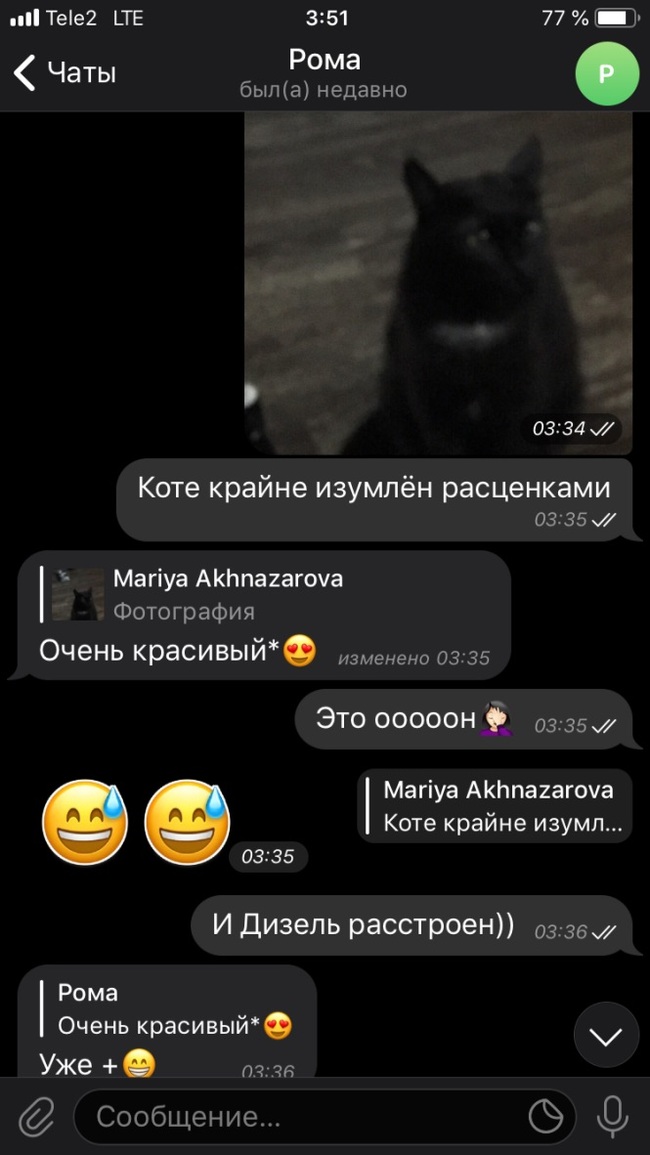Open the sticker panel in the message field
The image size is (650, 1155).
pyautogui.click(x=545, y=1116)
